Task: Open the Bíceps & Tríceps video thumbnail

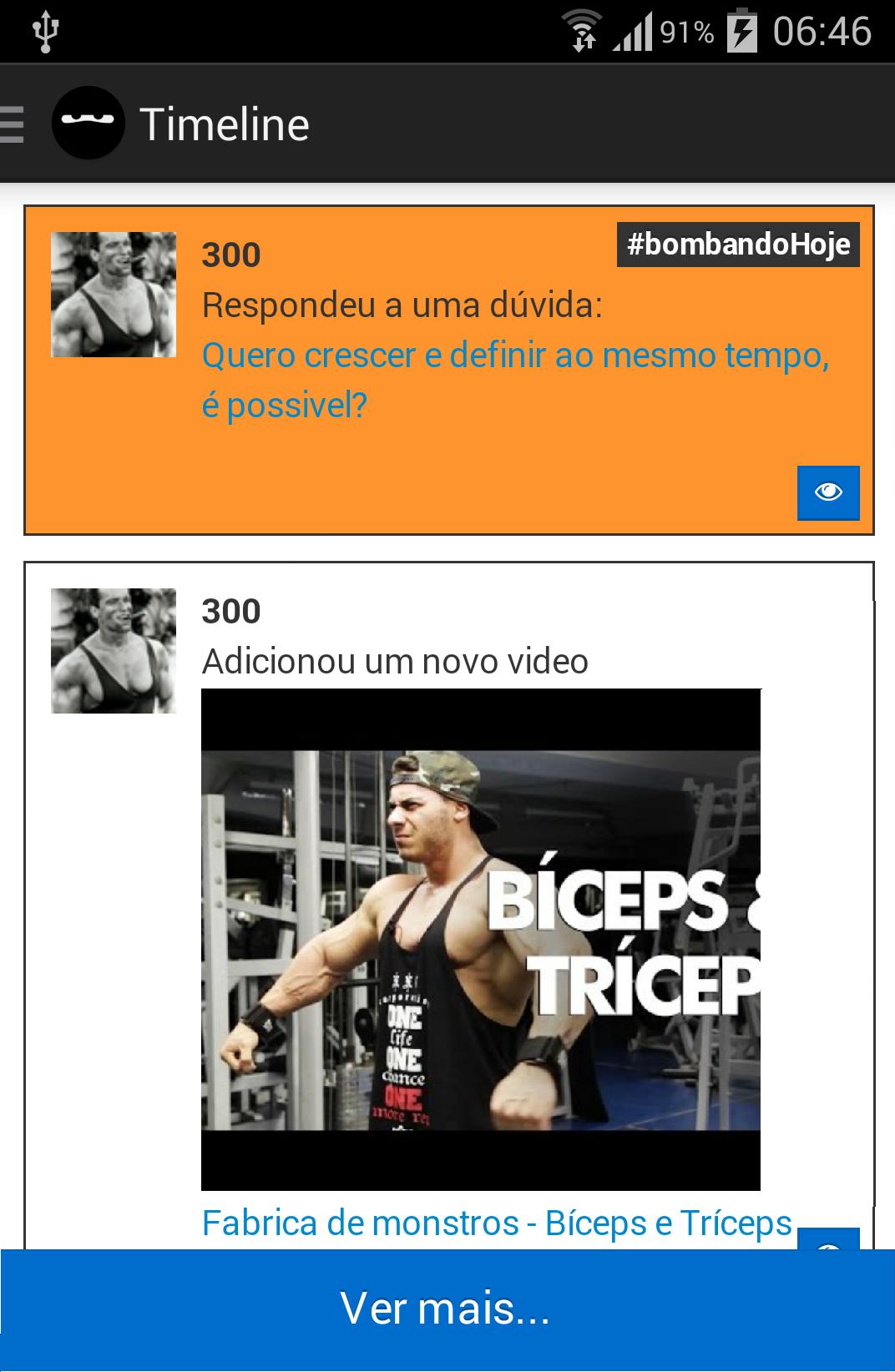Action: tap(481, 939)
